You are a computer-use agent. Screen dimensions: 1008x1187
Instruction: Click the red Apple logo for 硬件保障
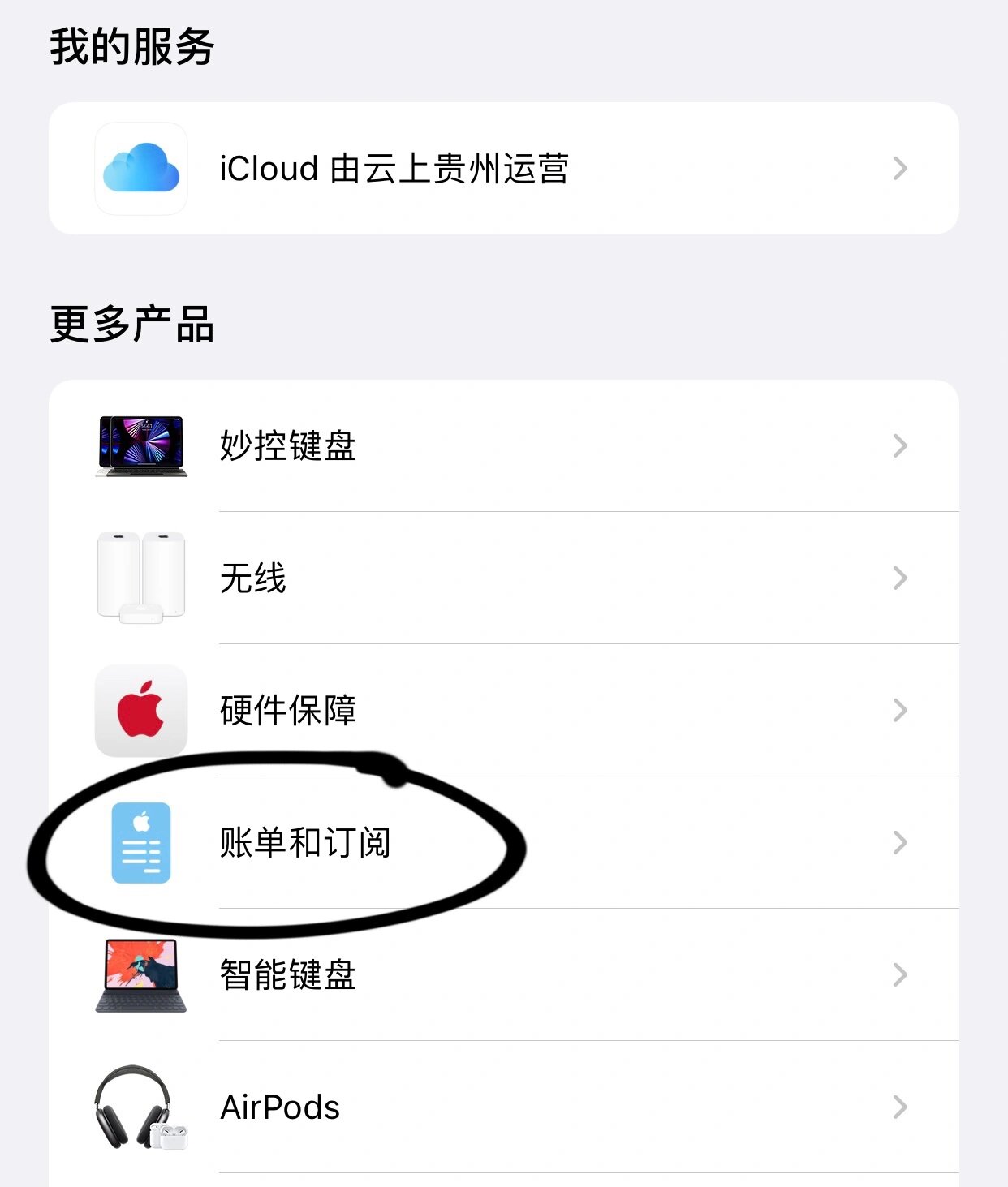tap(140, 710)
